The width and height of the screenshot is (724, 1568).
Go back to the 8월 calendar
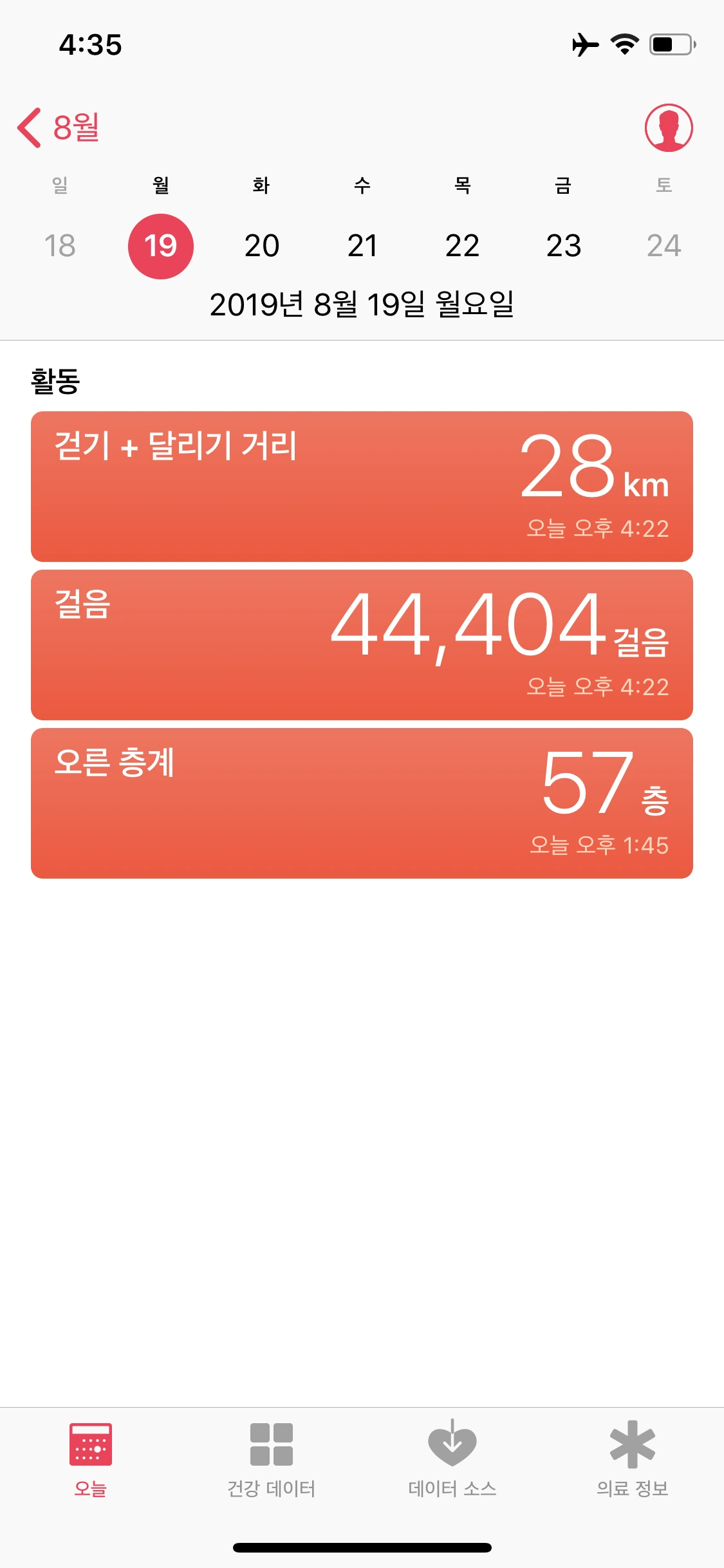click(59, 127)
